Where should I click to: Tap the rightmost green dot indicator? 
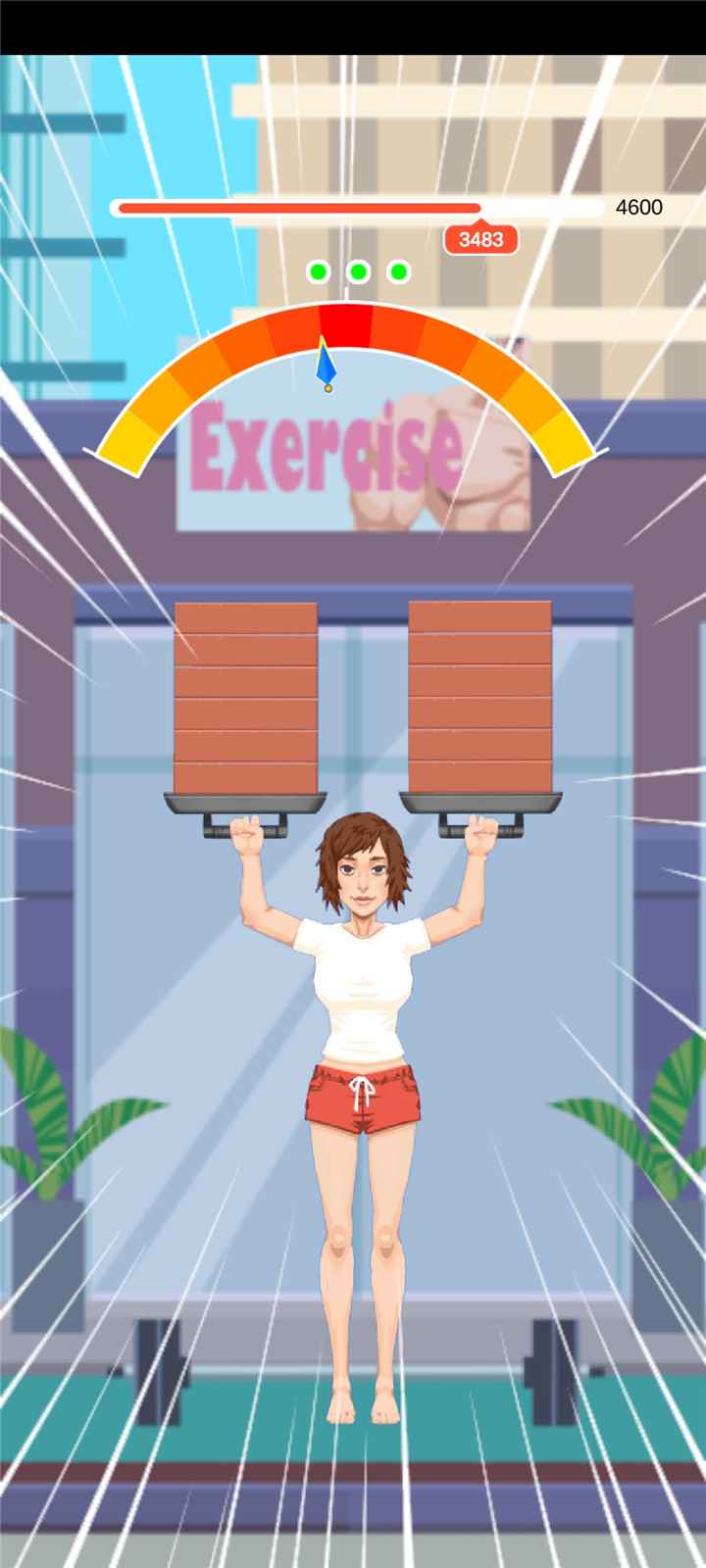tap(397, 269)
